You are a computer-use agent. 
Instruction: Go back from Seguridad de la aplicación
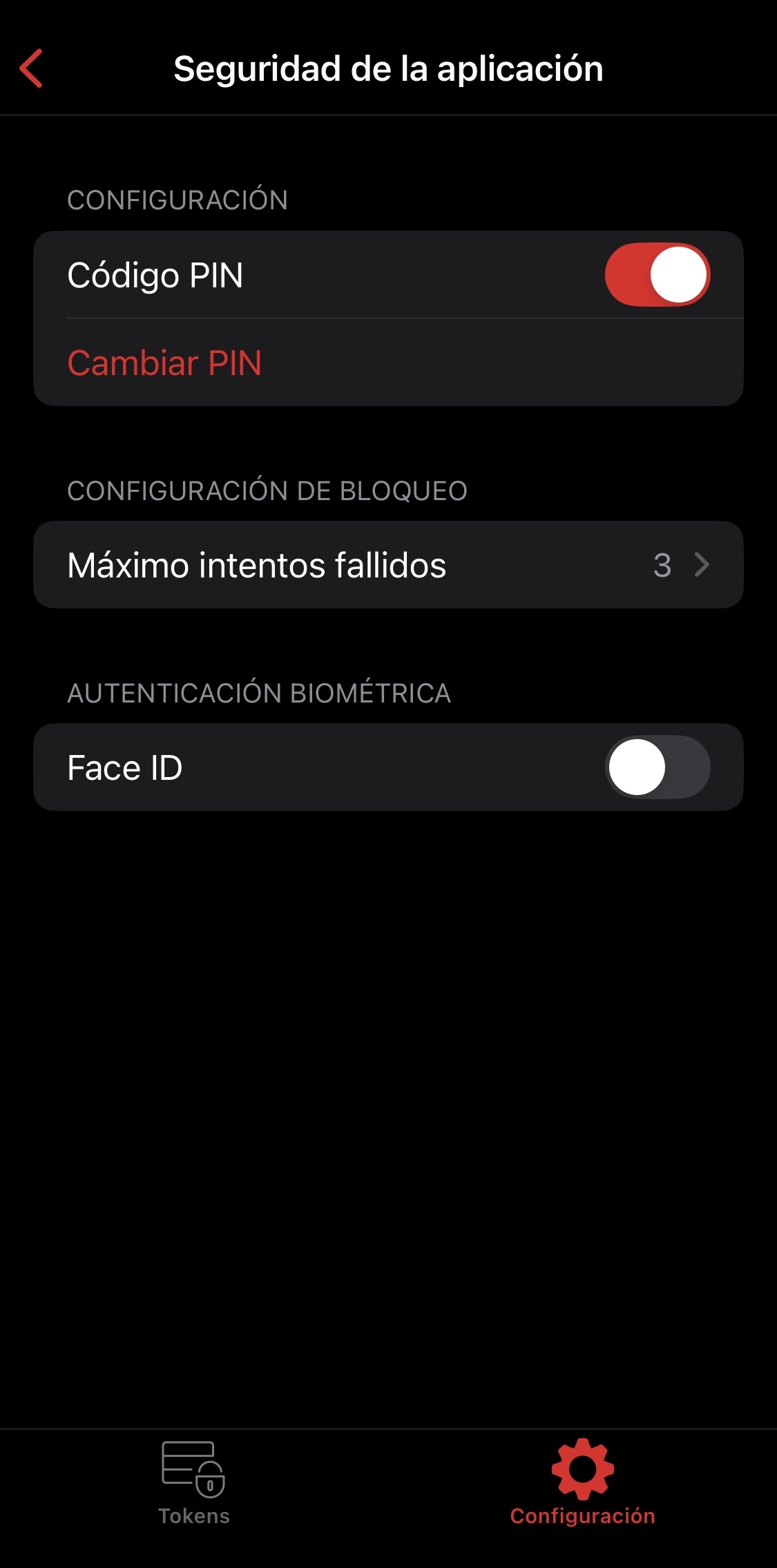[32, 68]
